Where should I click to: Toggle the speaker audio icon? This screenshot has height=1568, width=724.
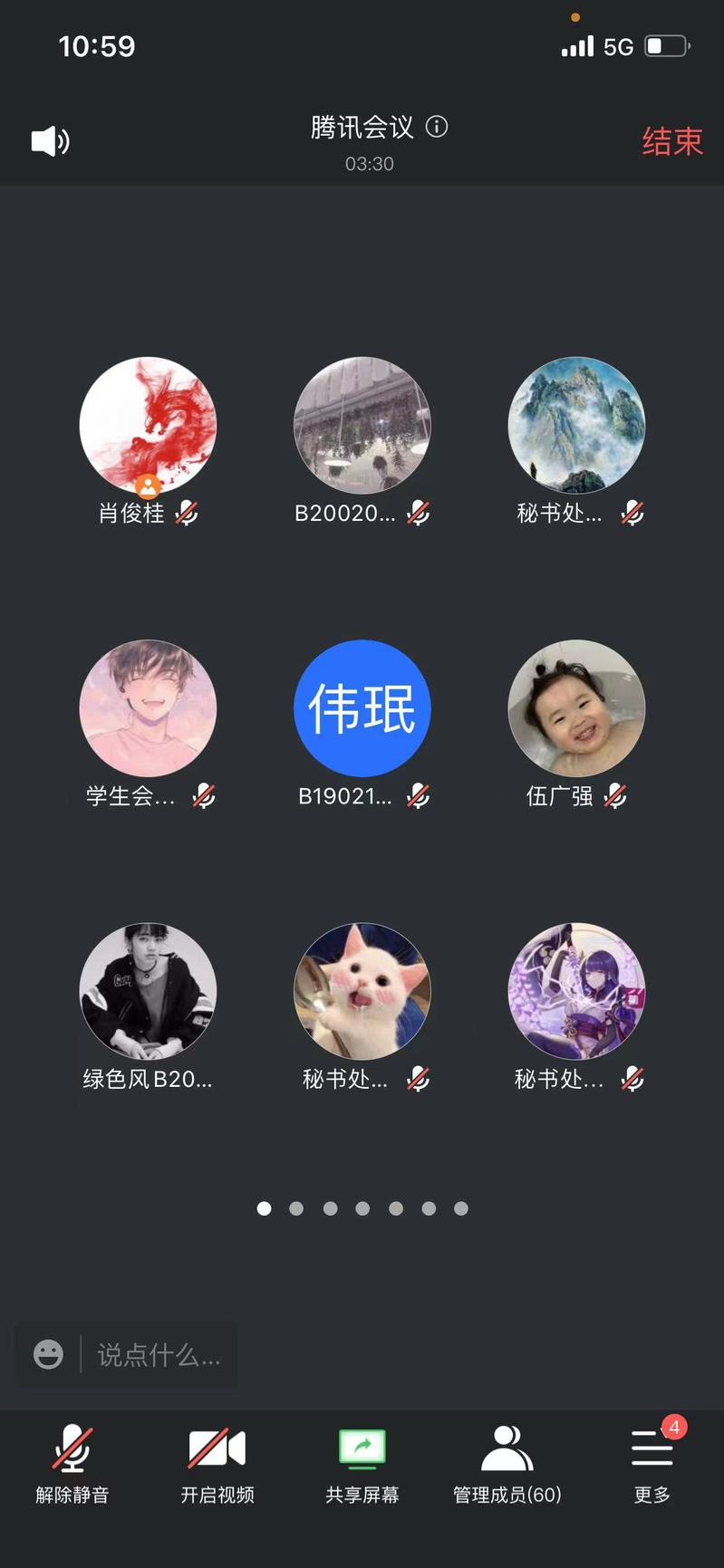coord(51,141)
